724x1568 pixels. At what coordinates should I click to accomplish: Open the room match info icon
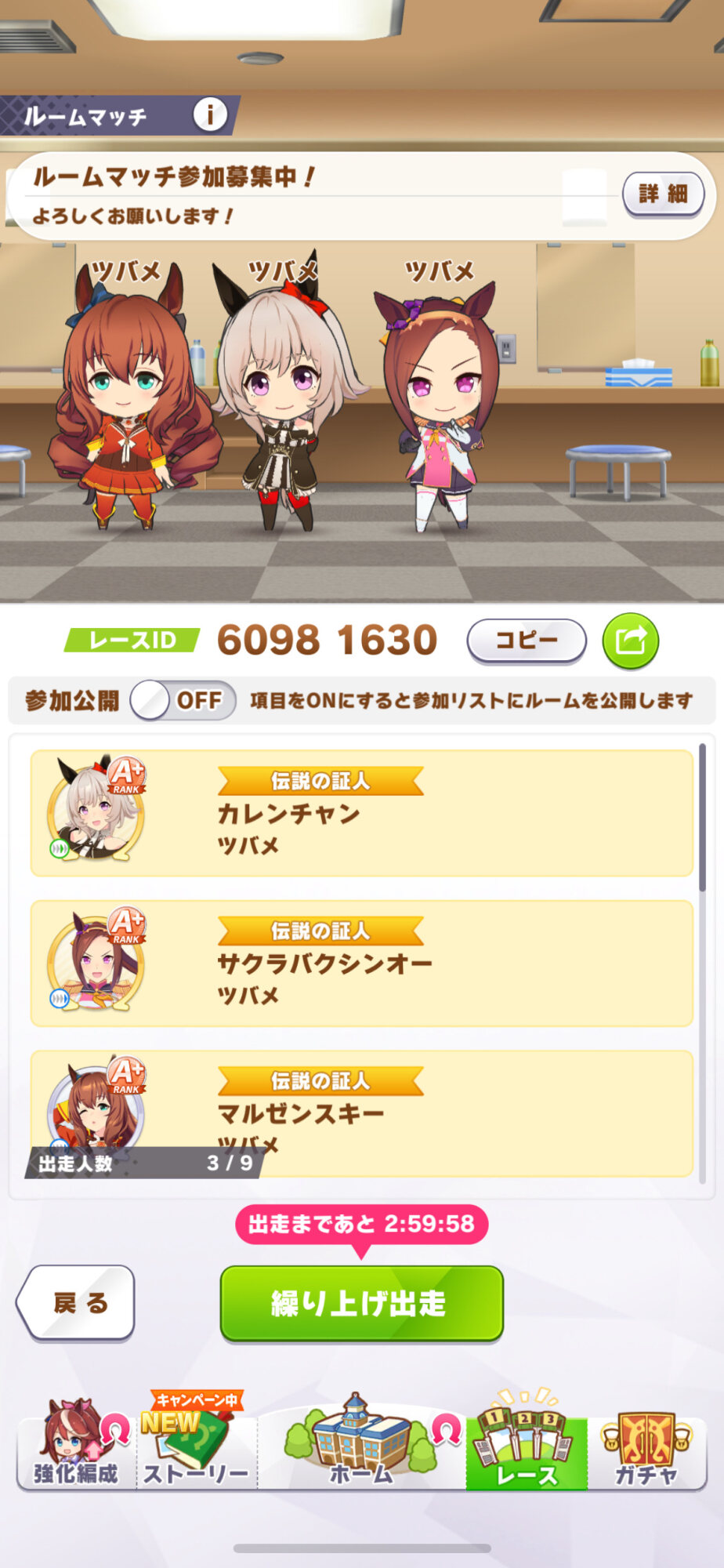tap(209, 115)
